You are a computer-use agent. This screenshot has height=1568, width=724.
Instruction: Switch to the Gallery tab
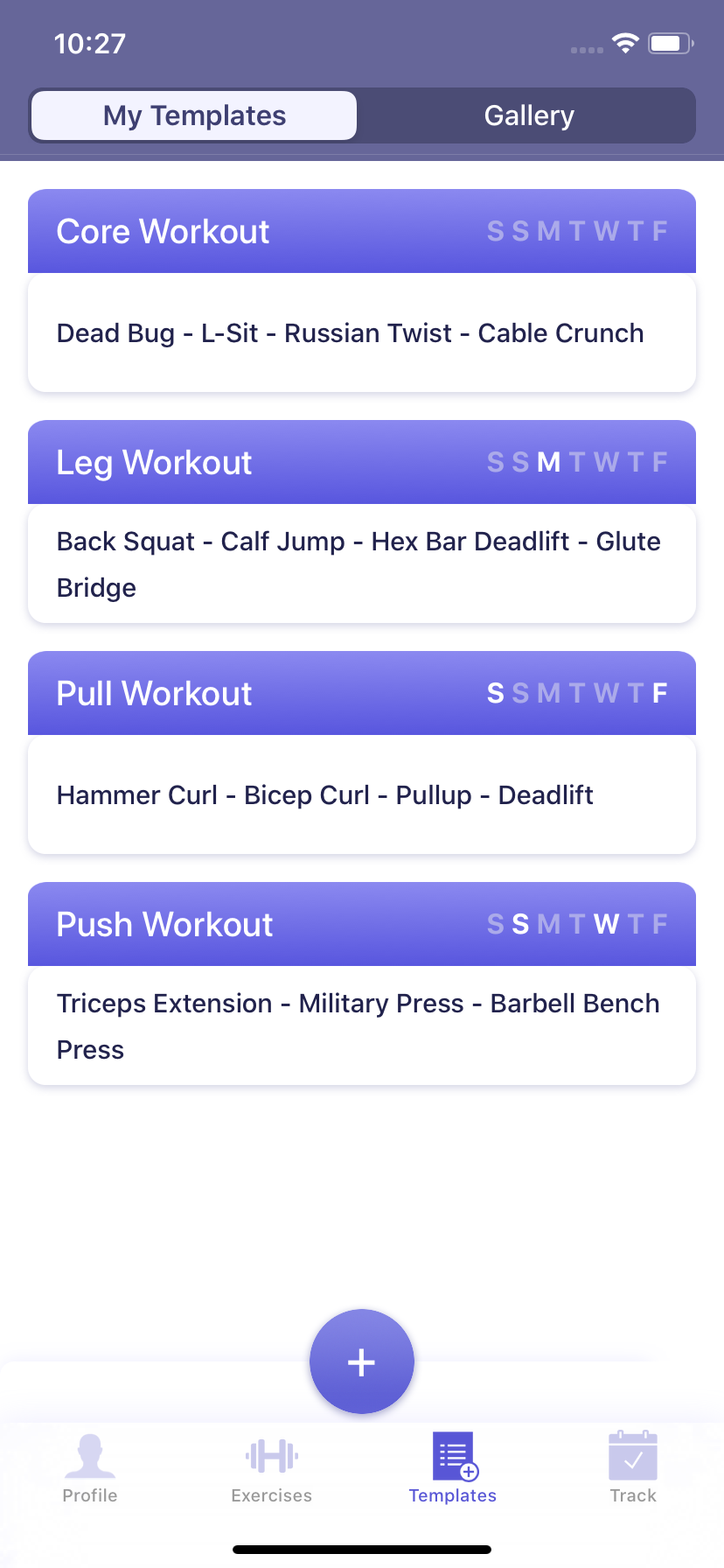click(529, 115)
